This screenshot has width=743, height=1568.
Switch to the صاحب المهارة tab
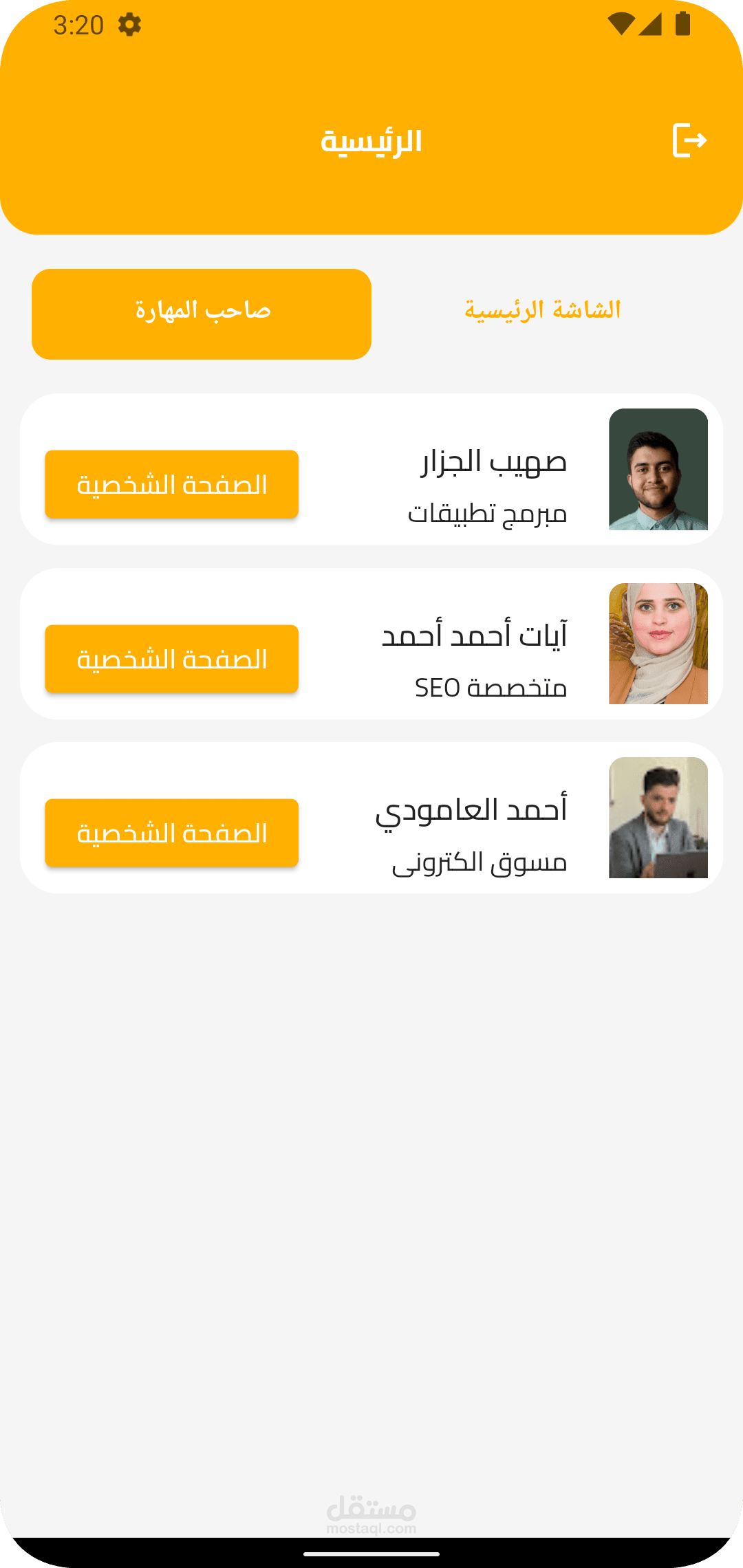coord(202,314)
